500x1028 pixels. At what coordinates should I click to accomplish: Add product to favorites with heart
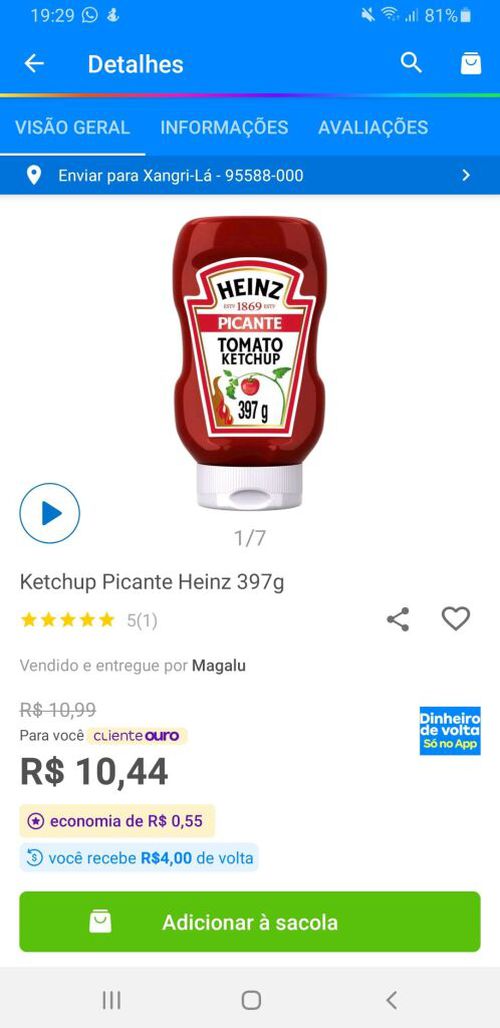click(x=455, y=618)
